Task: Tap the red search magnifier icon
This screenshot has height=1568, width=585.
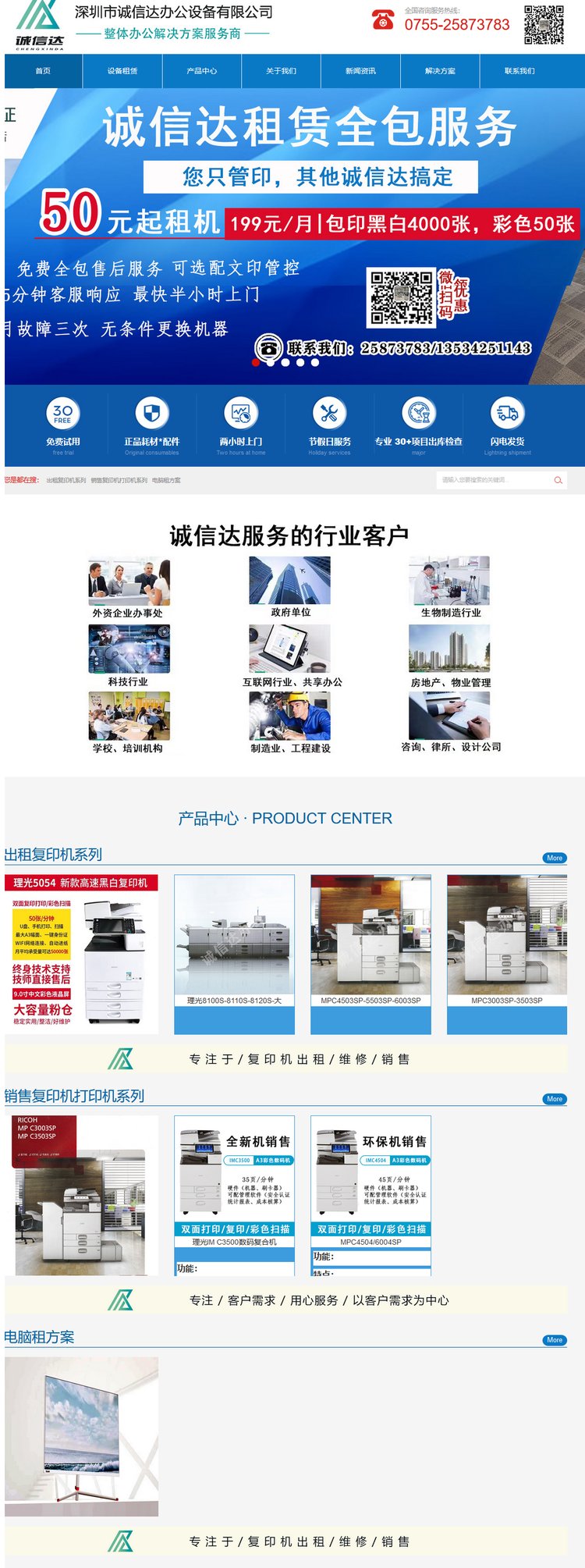Action: (558, 480)
